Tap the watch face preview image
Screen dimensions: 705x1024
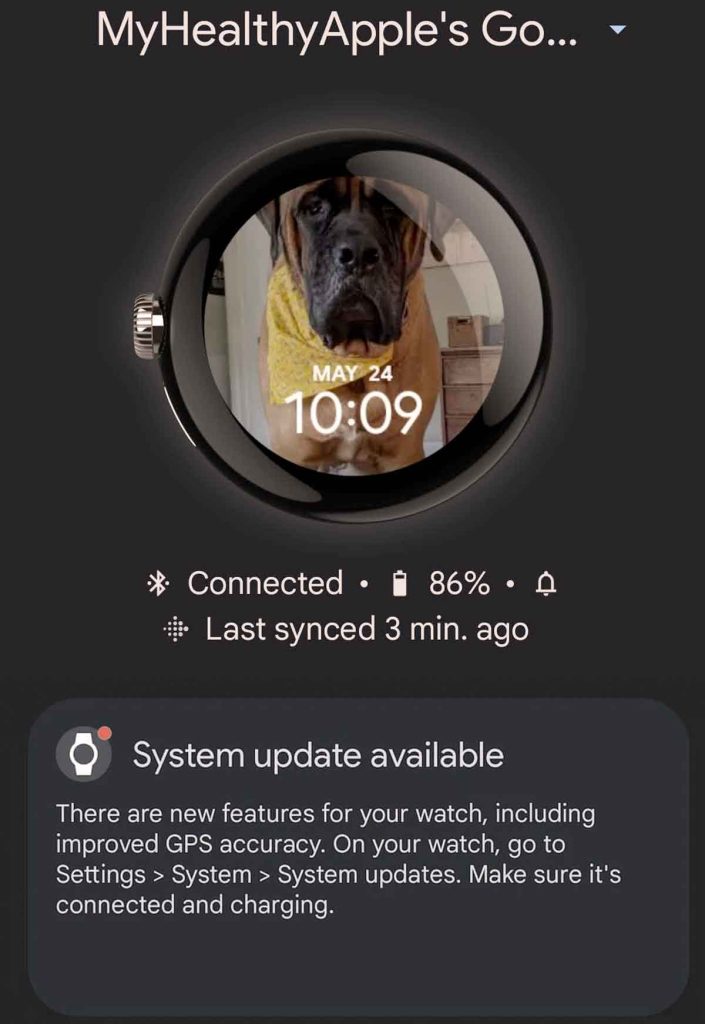click(x=353, y=324)
